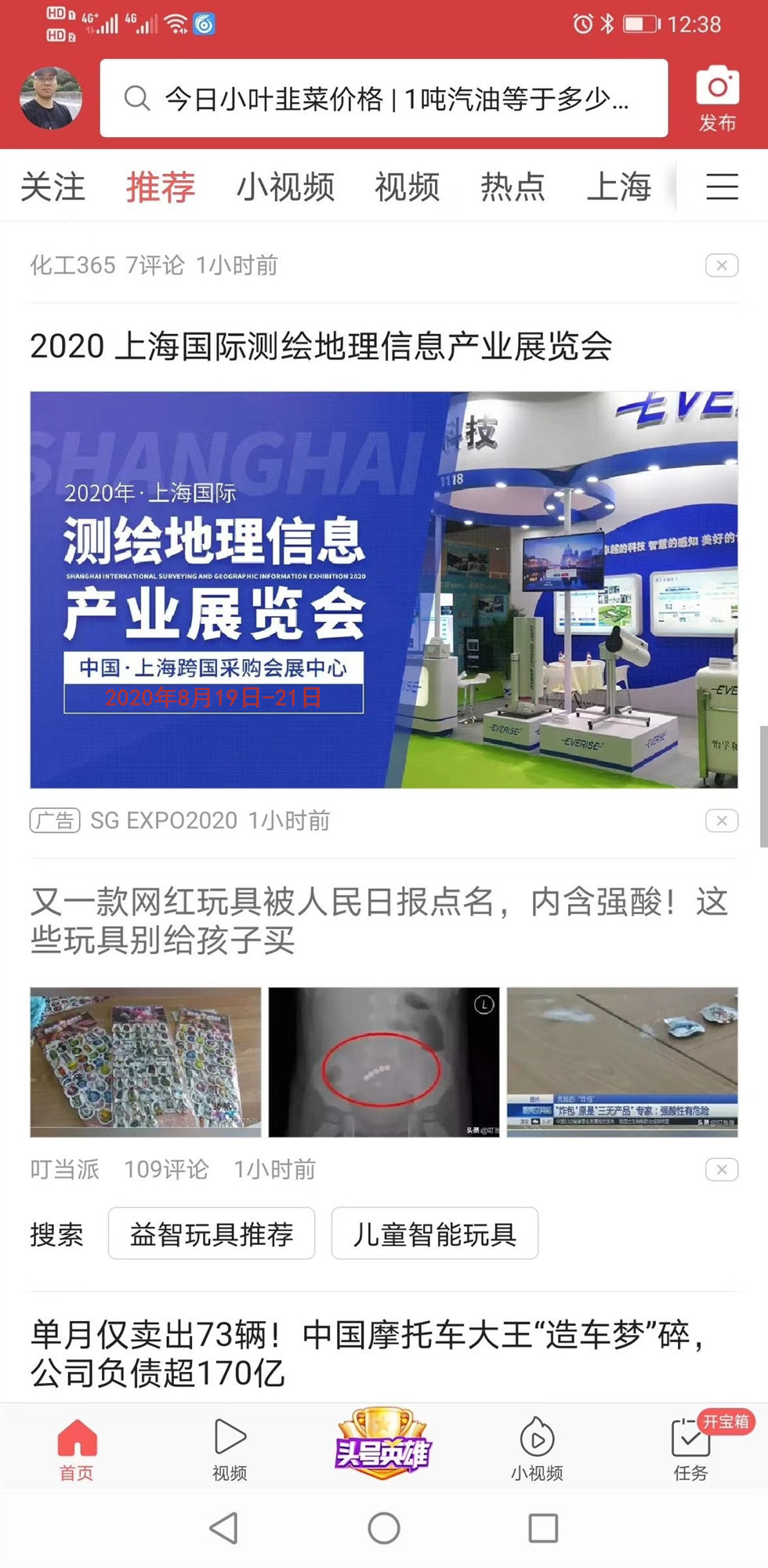The width and height of the screenshot is (768, 1568).
Task: Open the 测绘地理信息产业展览会 ad banner
Action: [384, 590]
